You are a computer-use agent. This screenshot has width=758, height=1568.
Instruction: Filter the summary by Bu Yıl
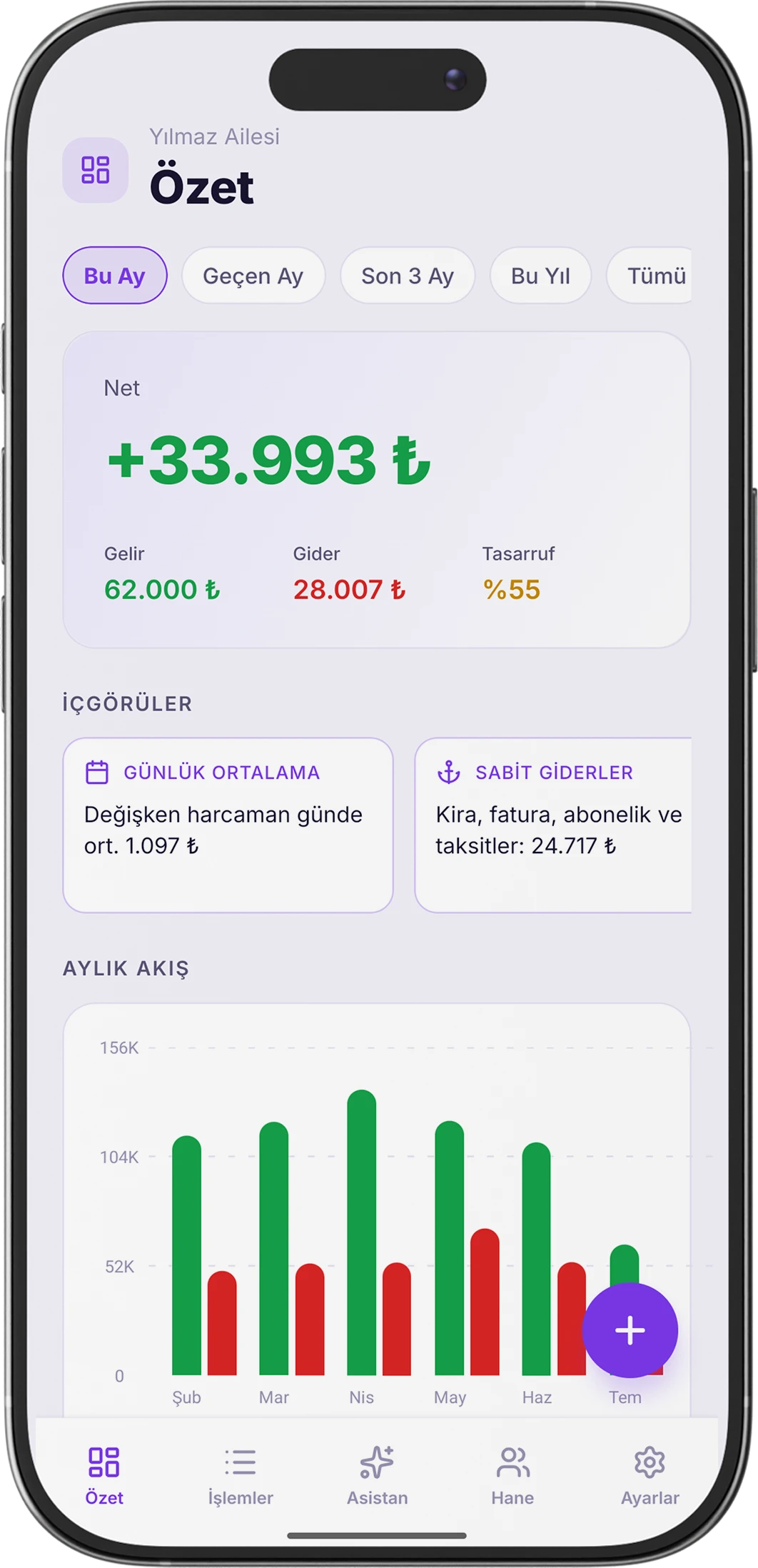[540, 276]
